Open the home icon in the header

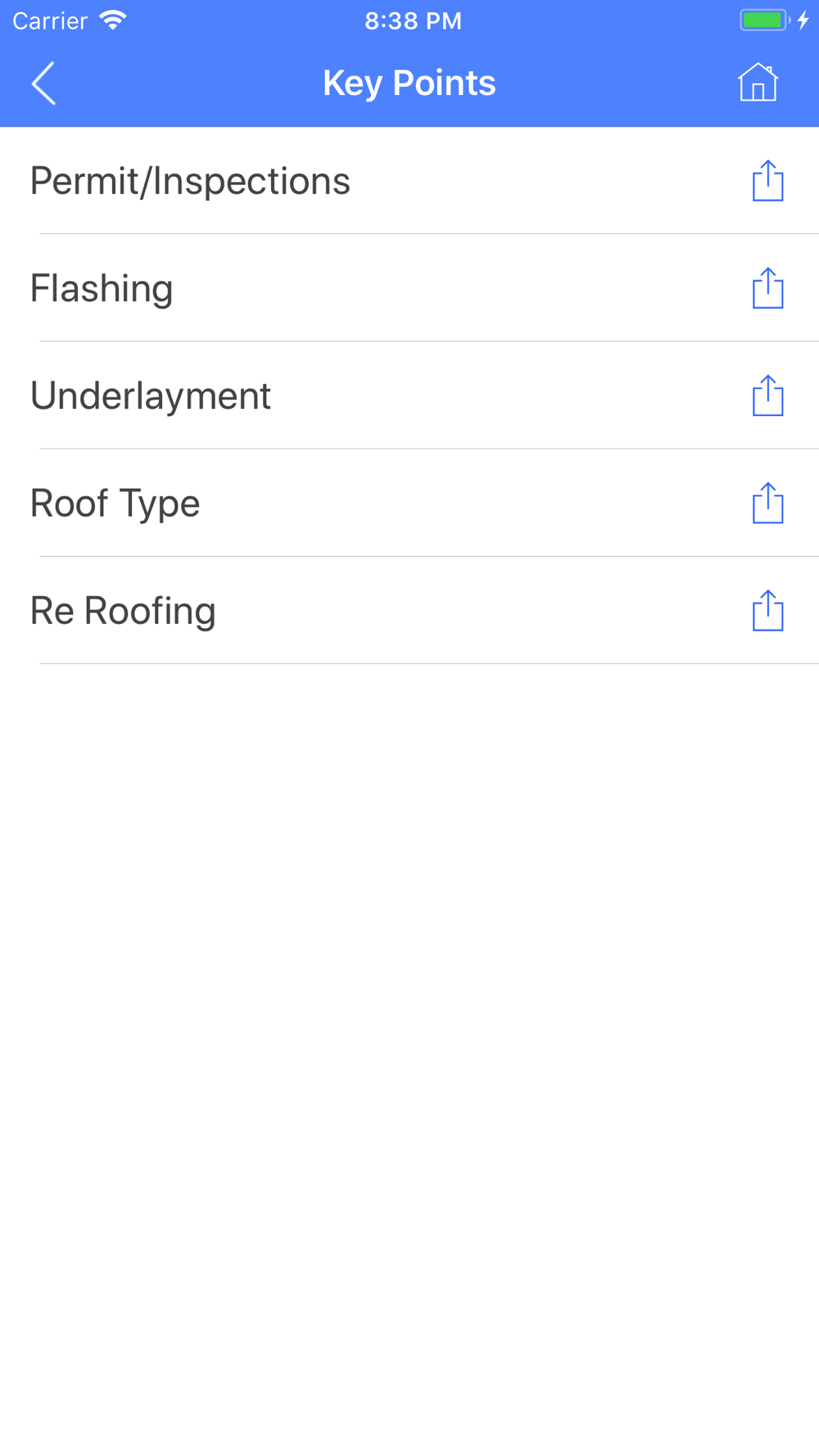tap(758, 83)
